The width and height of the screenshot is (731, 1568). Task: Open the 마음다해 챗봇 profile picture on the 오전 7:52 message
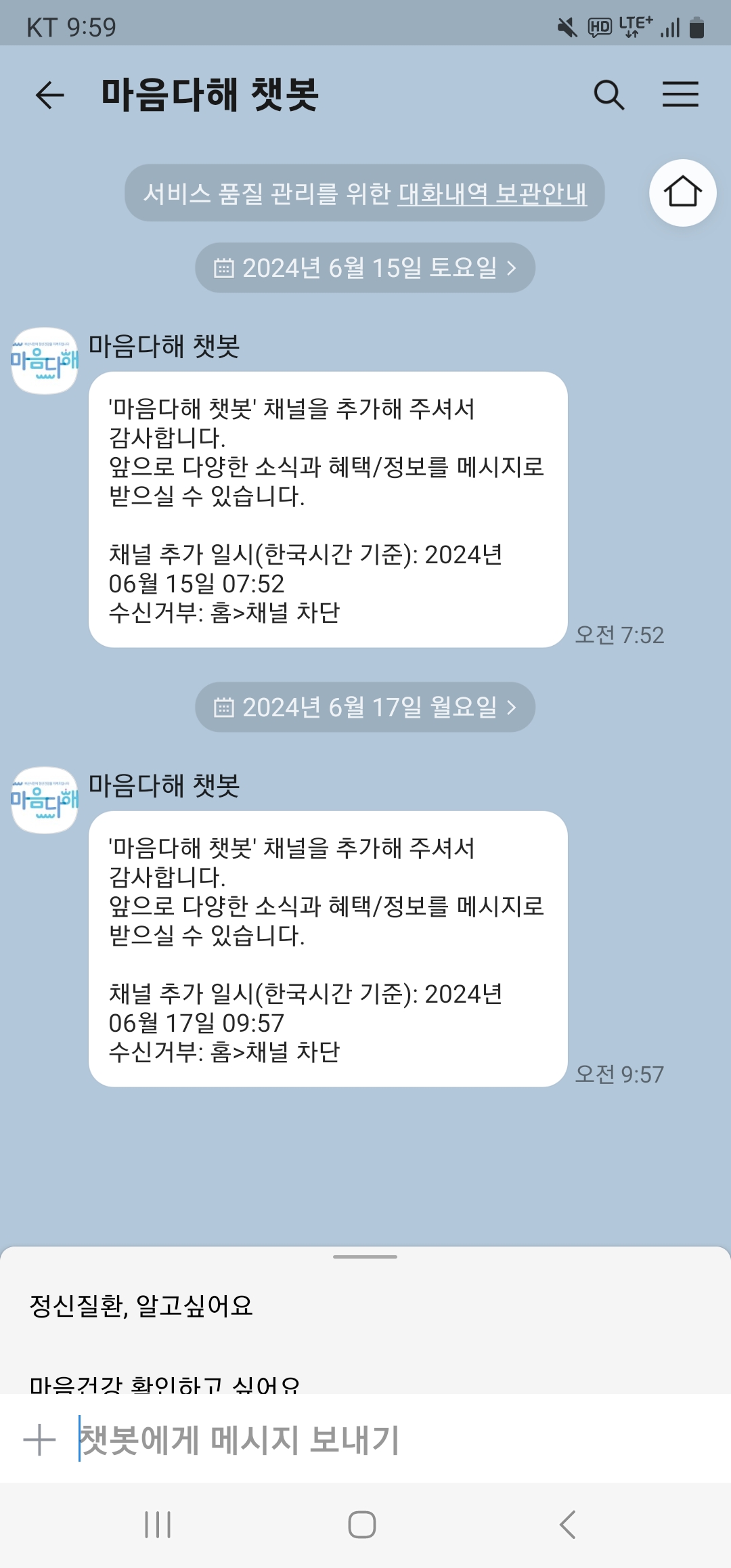[x=45, y=361]
